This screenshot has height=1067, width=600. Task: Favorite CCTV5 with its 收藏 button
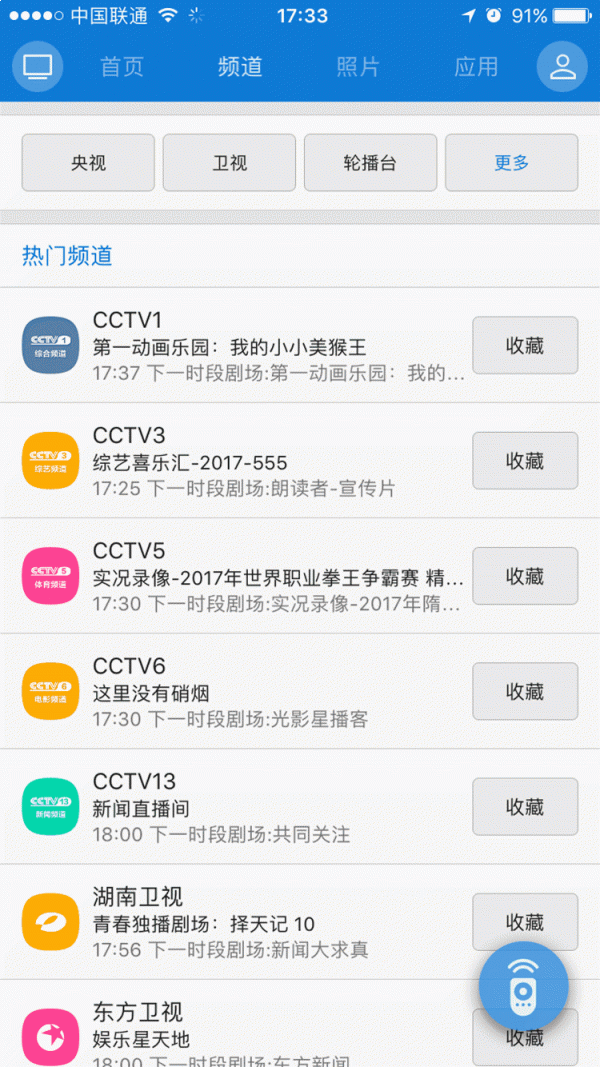[525, 576]
